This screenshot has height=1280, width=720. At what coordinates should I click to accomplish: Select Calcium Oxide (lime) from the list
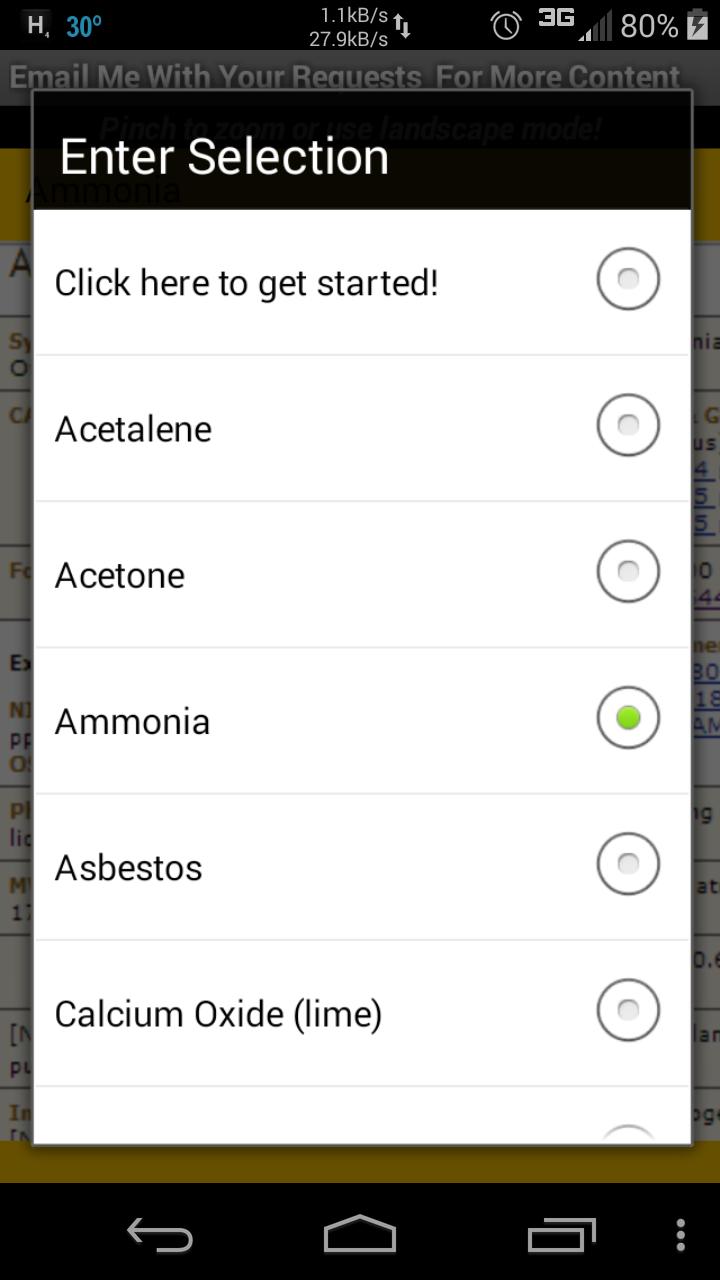[628, 1010]
